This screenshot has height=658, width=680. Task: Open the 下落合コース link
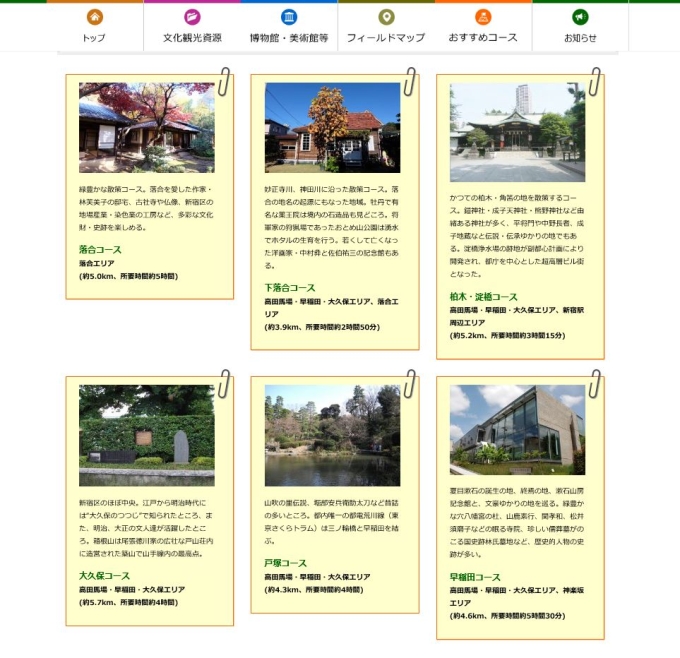(290, 288)
